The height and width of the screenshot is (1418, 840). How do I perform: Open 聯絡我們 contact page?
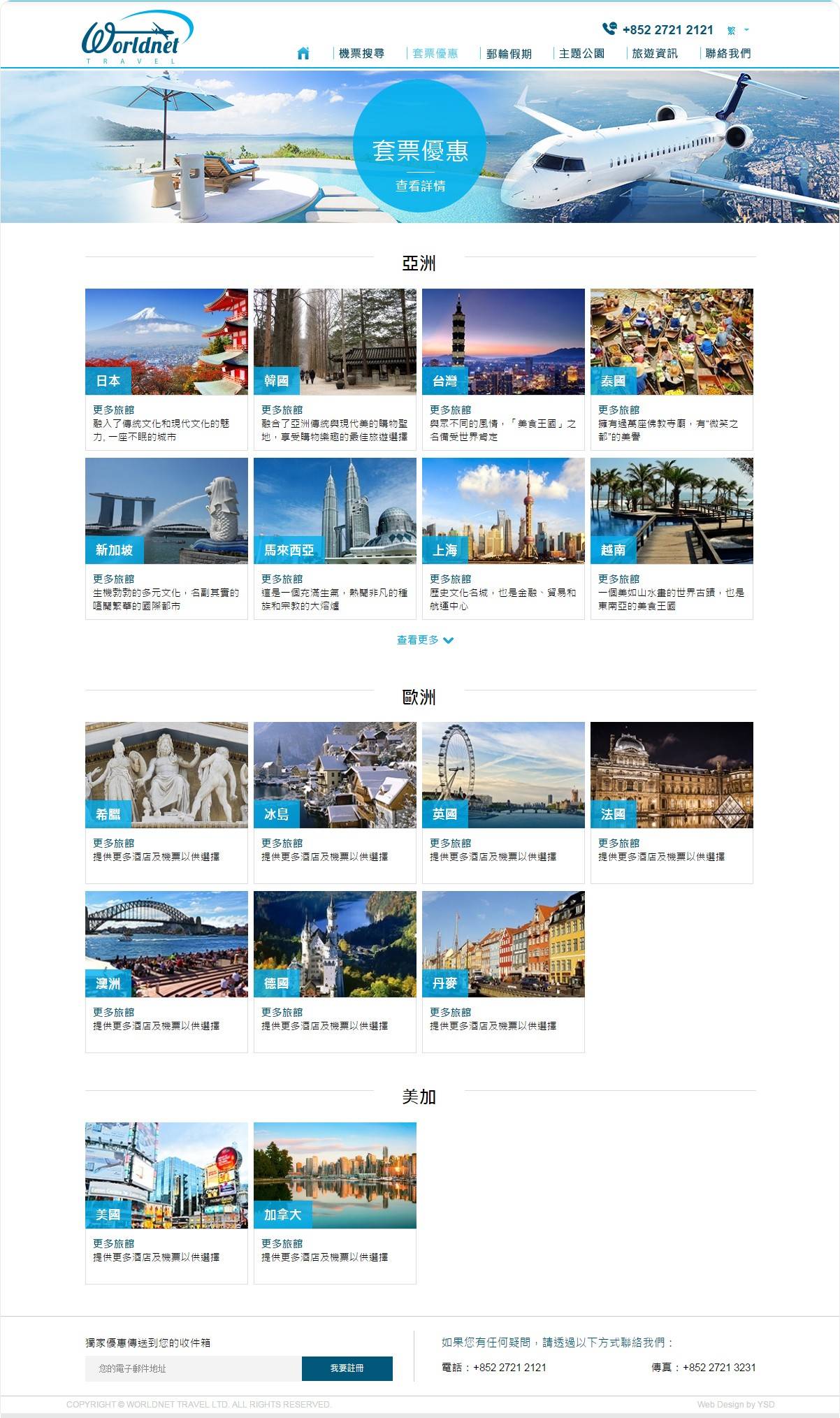[x=727, y=53]
